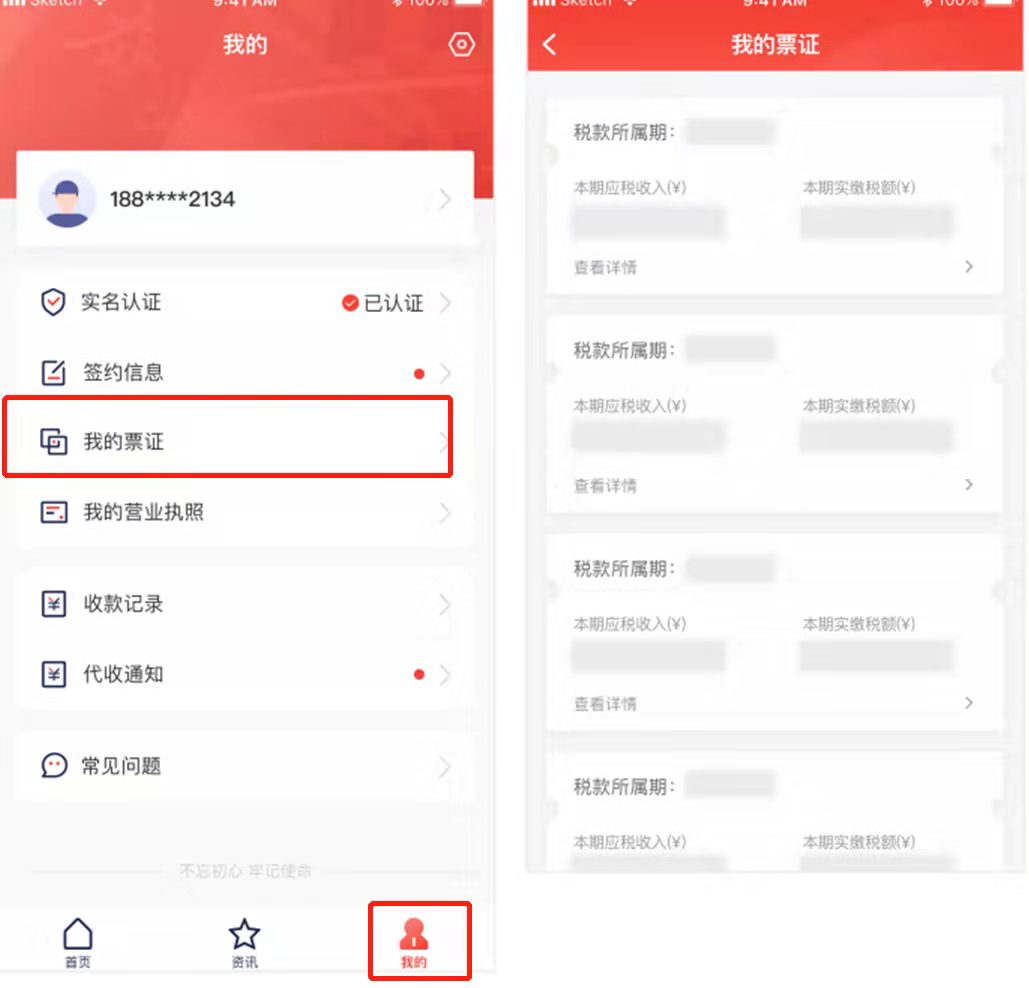
Task: Open the 188****2134 profile row
Action: pos(244,199)
